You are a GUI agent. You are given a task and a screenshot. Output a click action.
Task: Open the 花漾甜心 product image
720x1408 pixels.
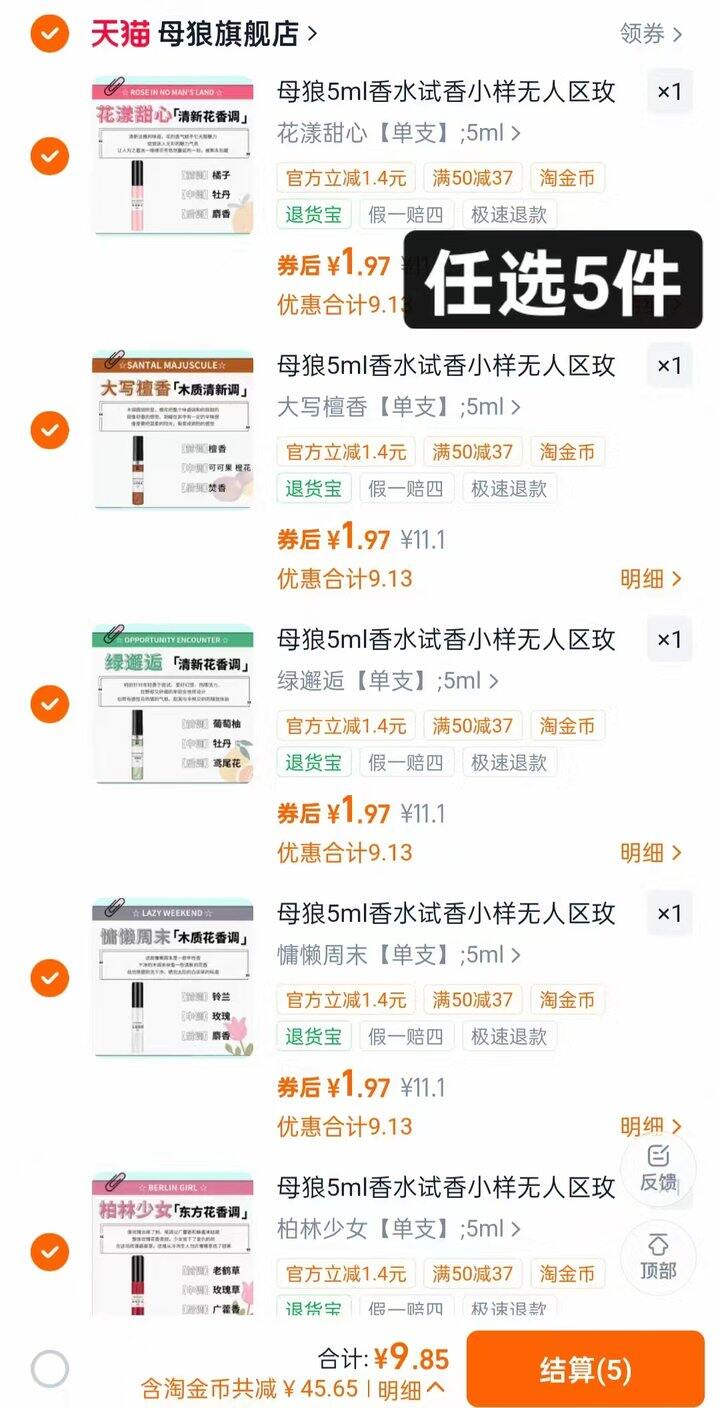173,156
